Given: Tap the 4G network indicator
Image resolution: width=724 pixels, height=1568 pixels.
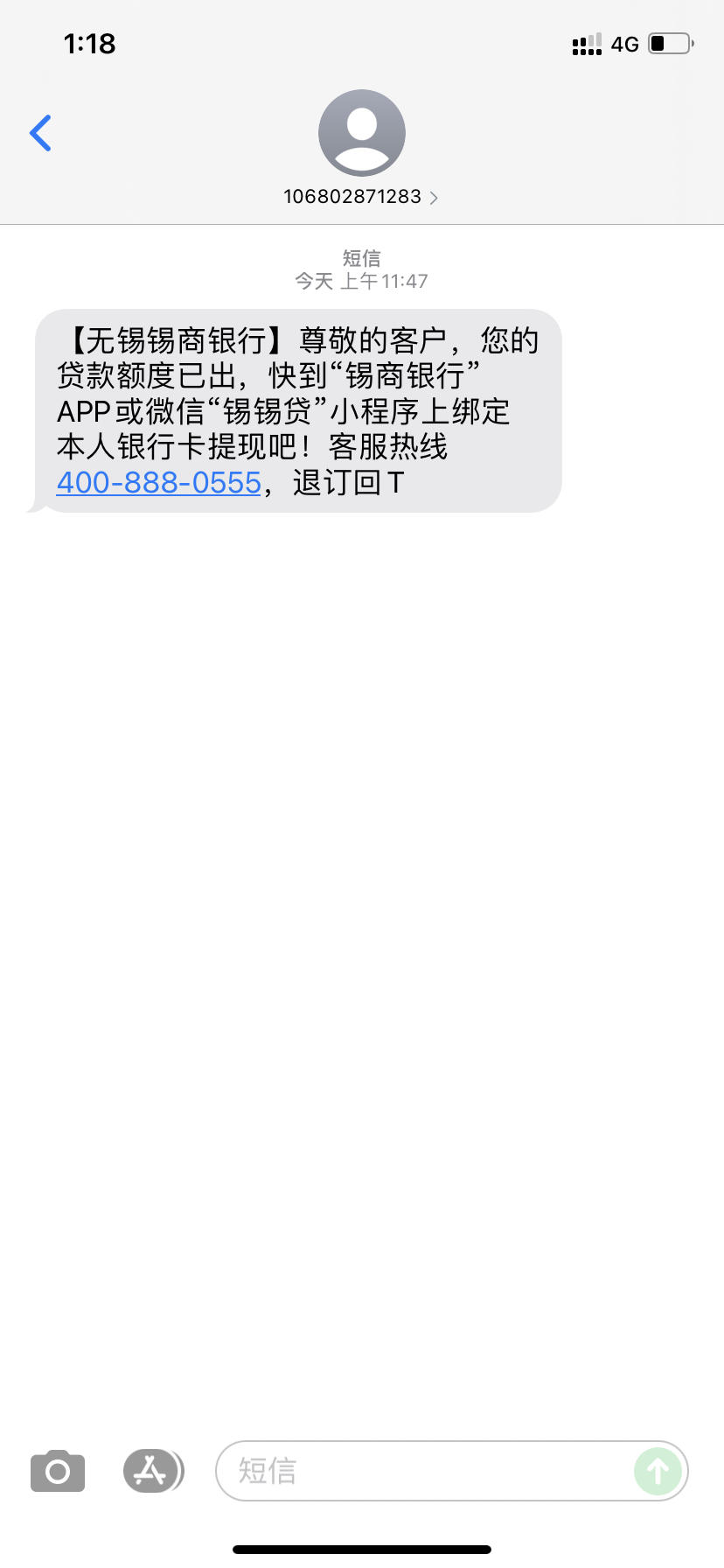Looking at the screenshot, I should 623,44.
